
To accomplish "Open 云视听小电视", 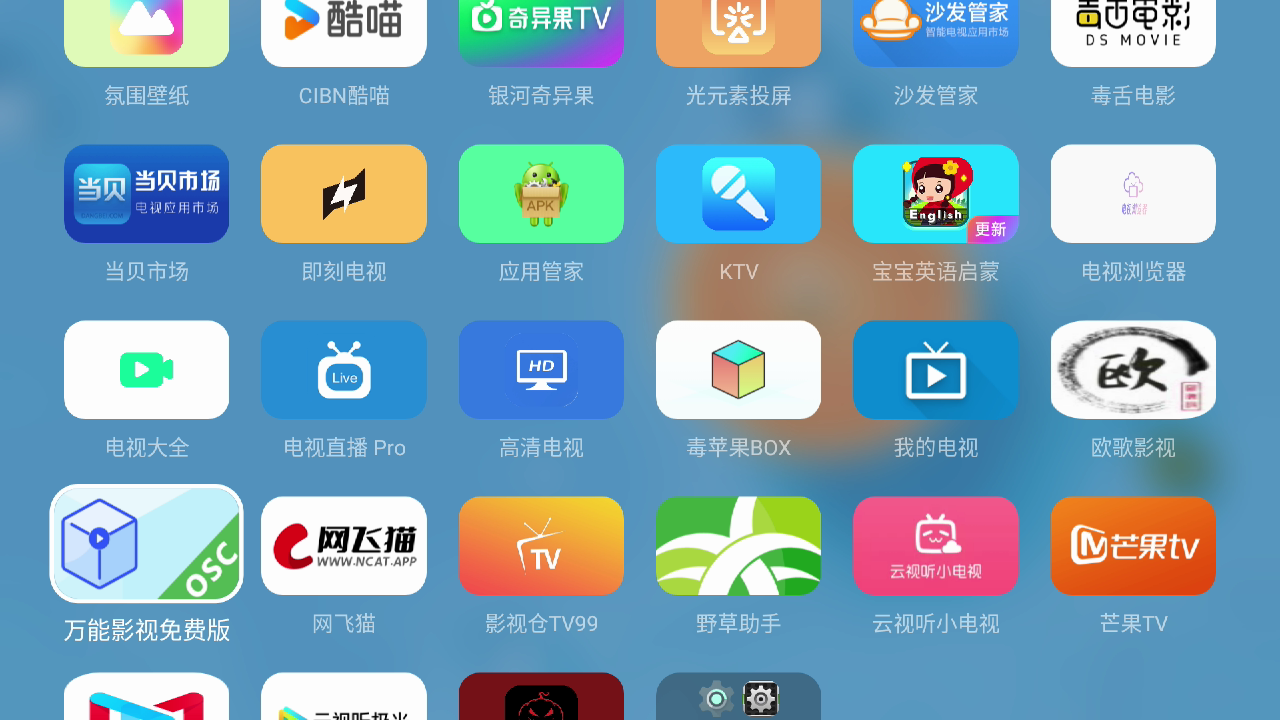I will click(935, 546).
